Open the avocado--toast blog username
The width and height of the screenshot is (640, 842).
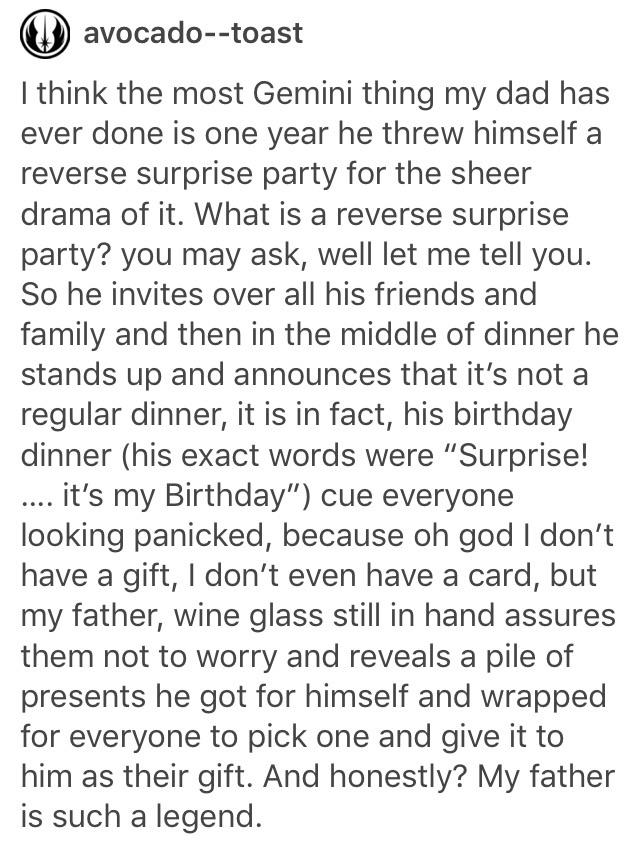point(192,34)
